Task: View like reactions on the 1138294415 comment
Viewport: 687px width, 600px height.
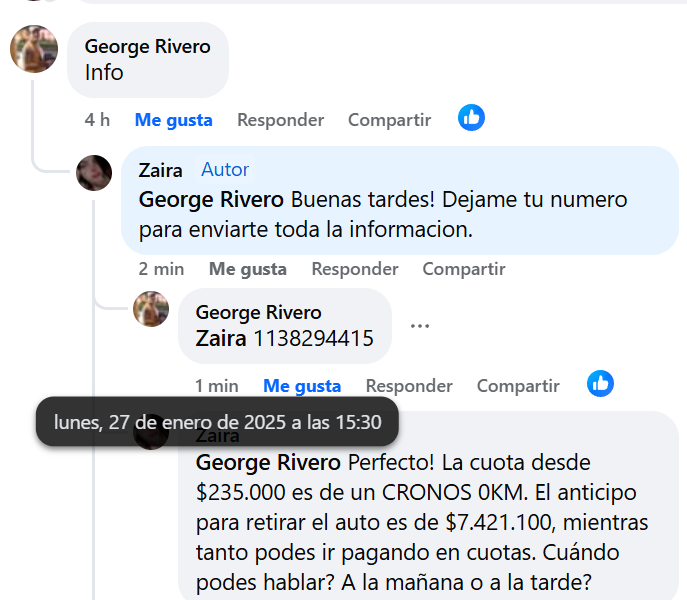Action: [600, 383]
